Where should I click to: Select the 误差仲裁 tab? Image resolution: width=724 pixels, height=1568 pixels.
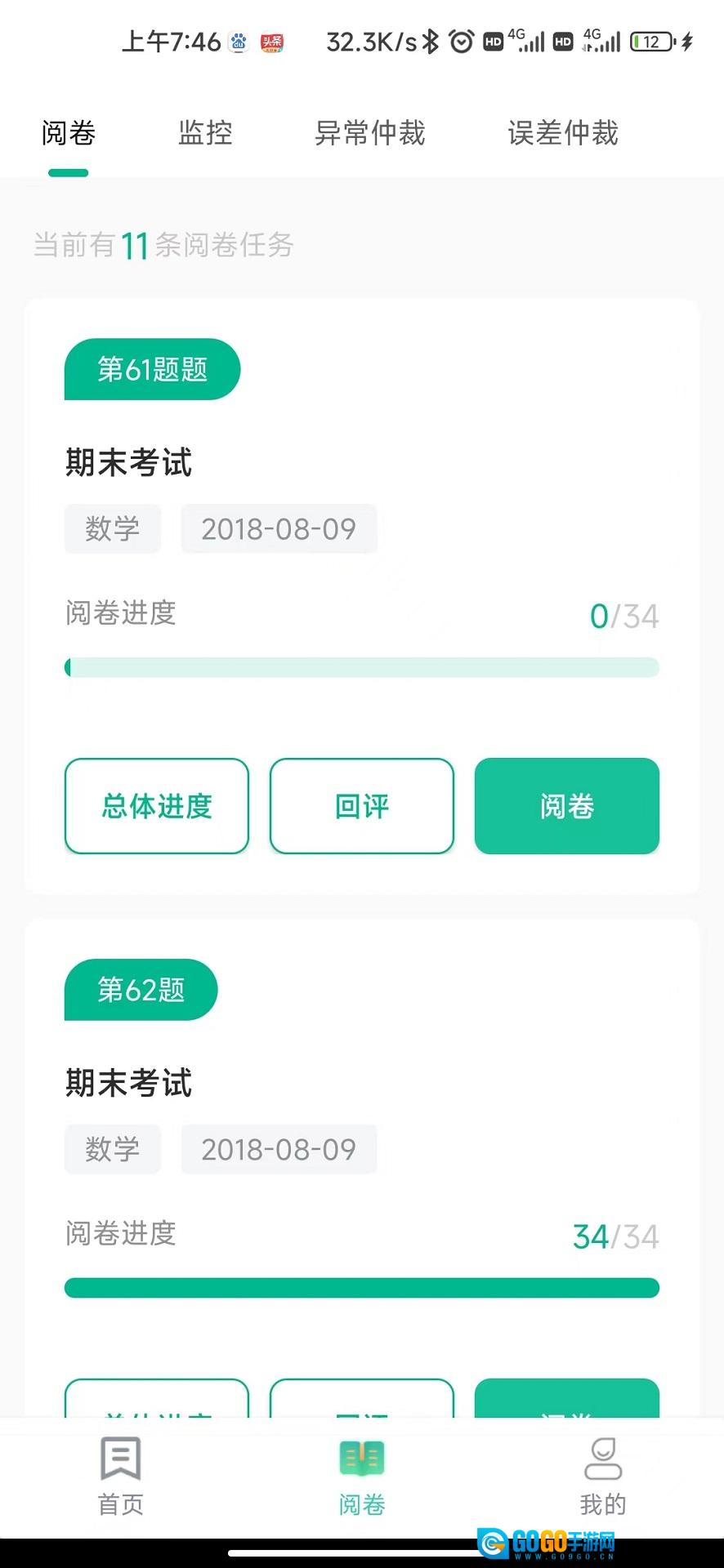(x=562, y=132)
